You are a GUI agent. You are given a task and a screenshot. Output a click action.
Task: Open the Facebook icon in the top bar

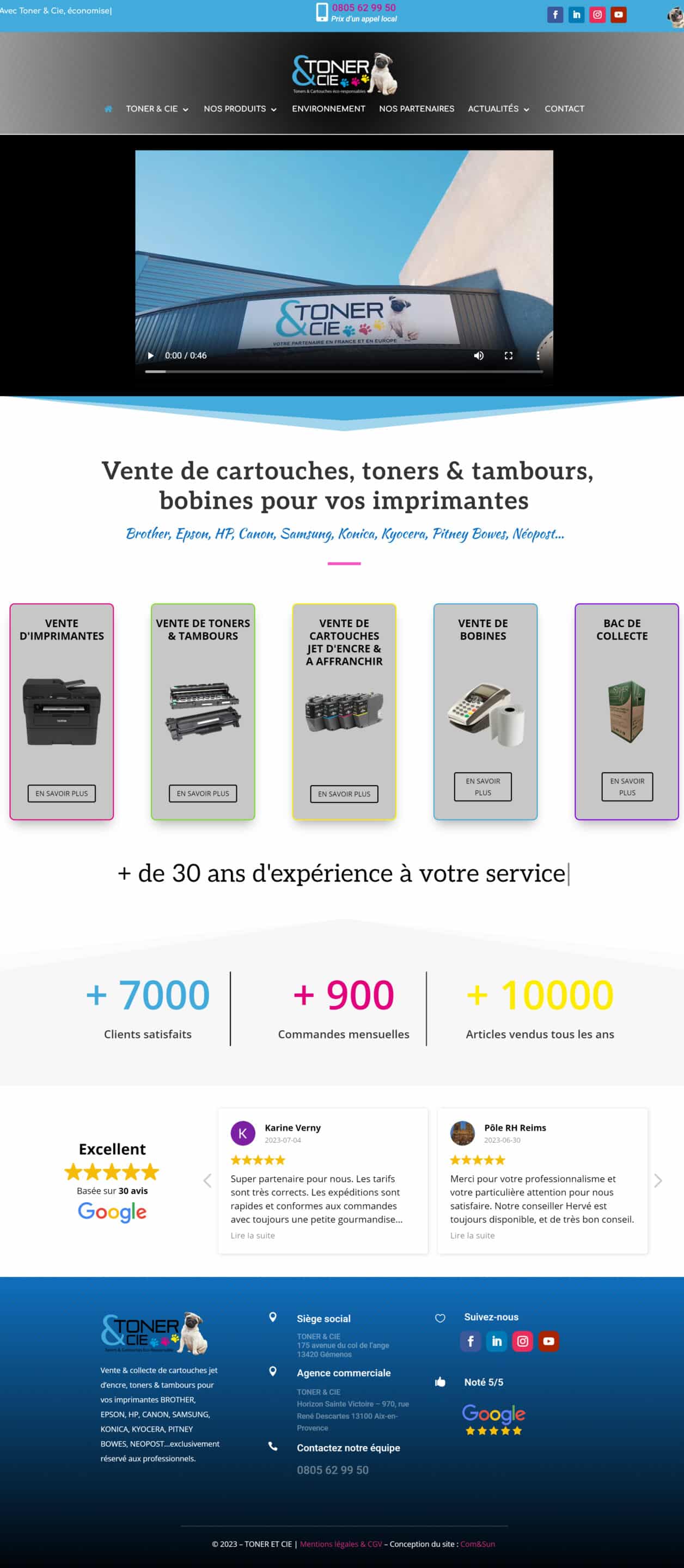pos(554,15)
